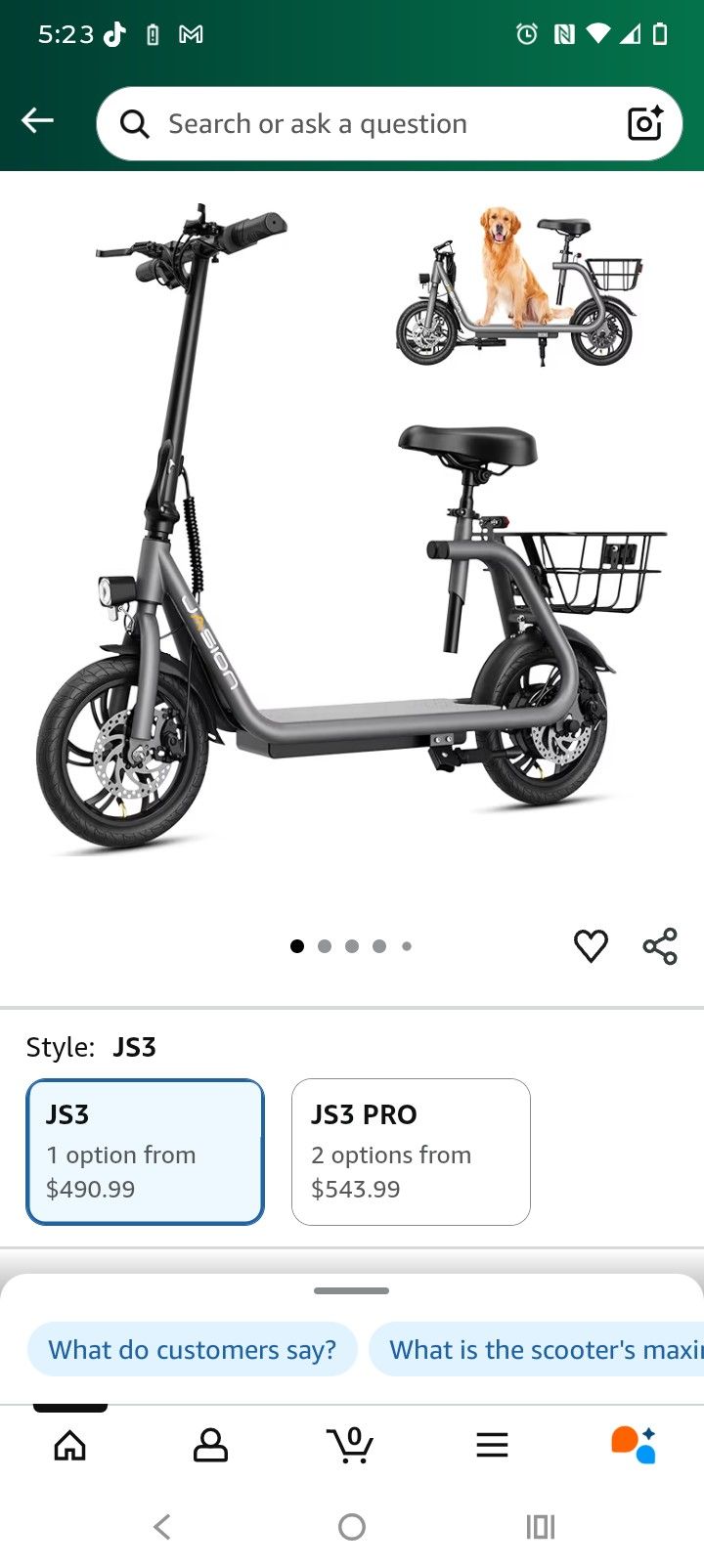Tap the heart to save the scooter

point(591,945)
